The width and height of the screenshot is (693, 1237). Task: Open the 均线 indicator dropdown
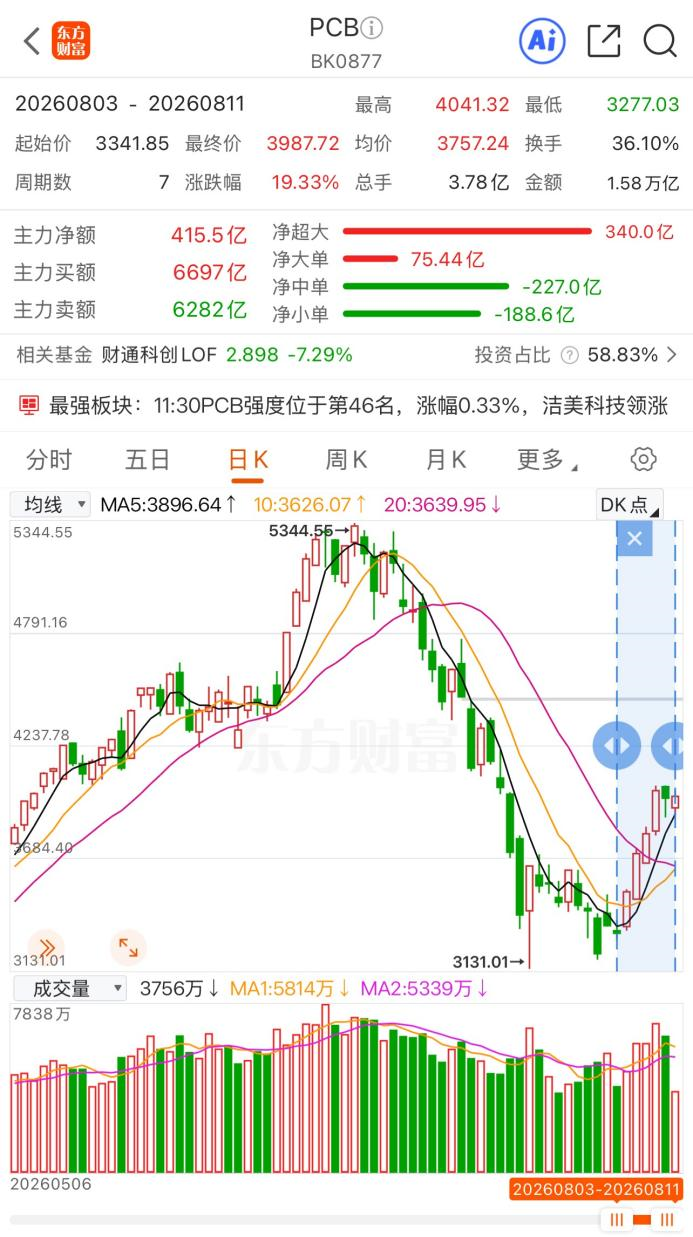(x=50, y=505)
